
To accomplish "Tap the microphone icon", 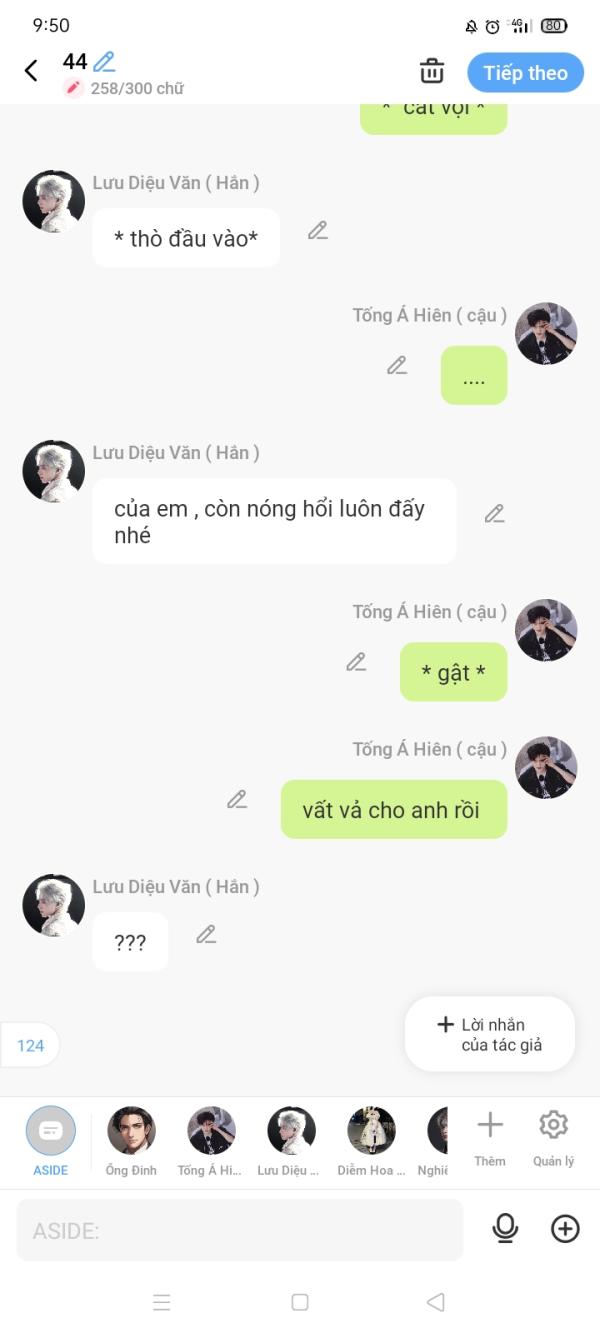I will click(x=506, y=1229).
